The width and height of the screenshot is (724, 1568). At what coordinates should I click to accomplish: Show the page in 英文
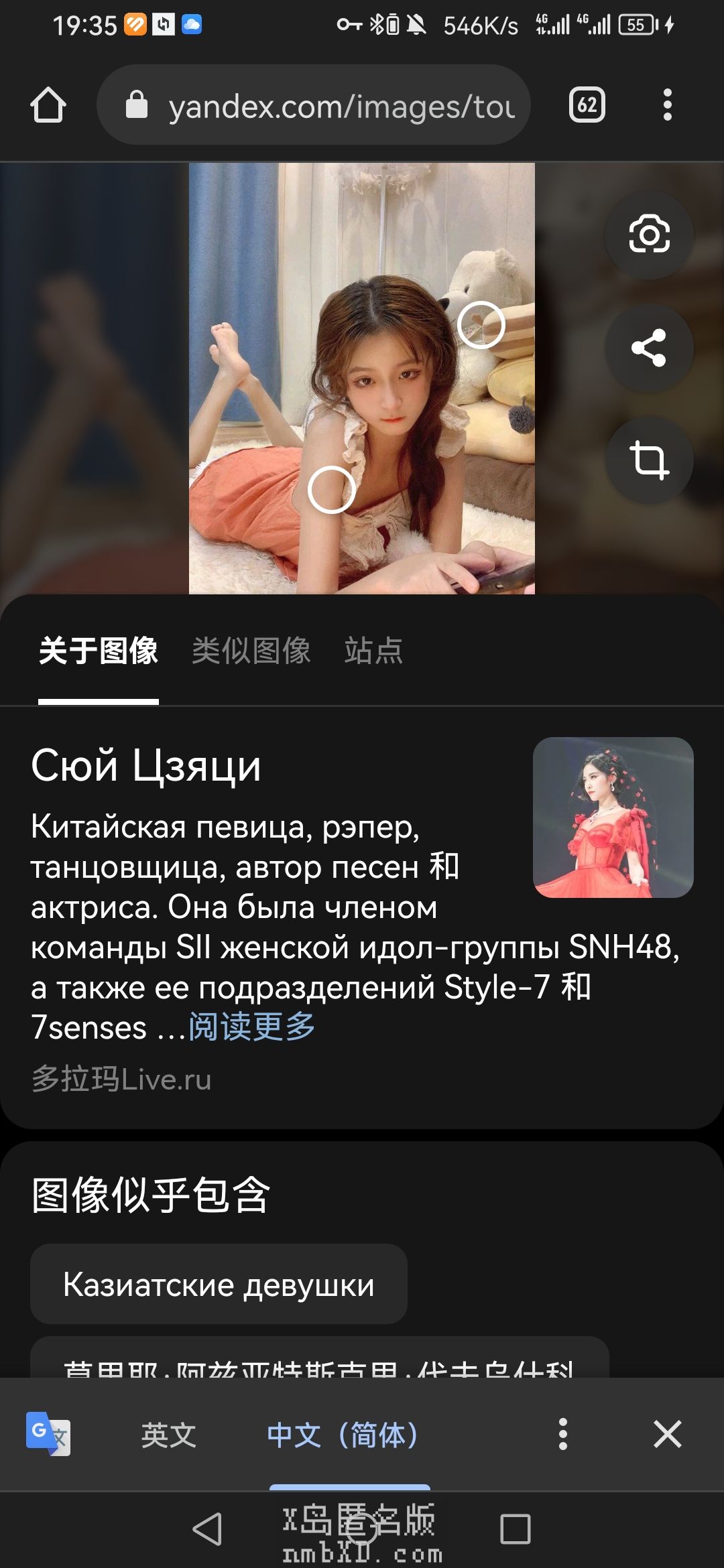click(168, 1435)
